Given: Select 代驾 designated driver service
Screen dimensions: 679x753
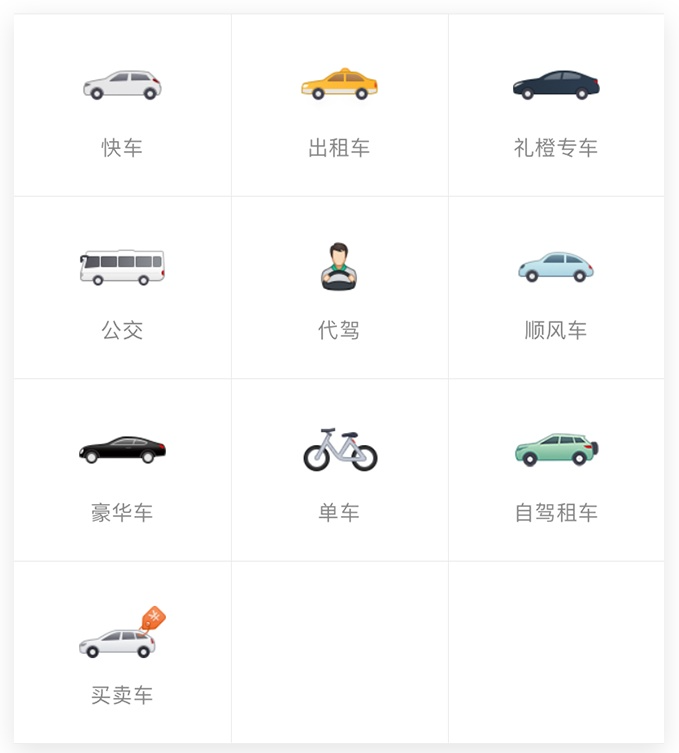Looking at the screenshot, I should (339, 288).
